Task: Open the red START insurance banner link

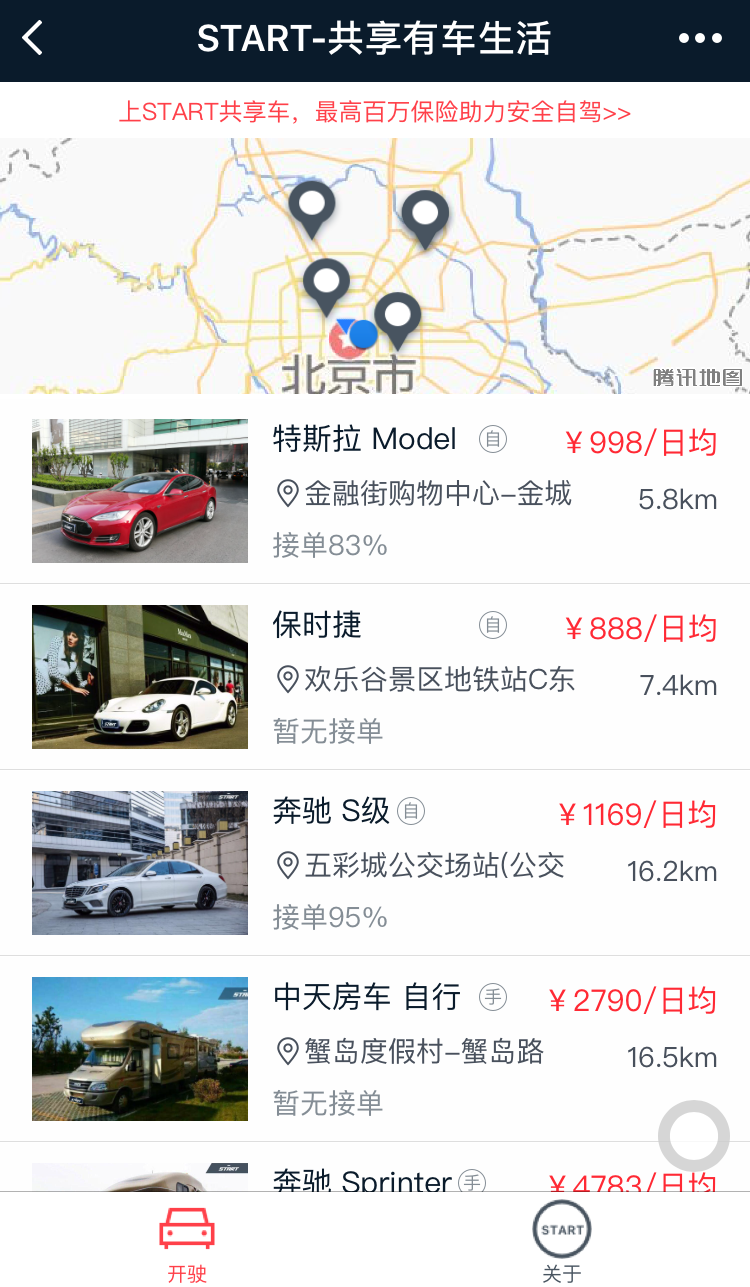Action: (375, 111)
